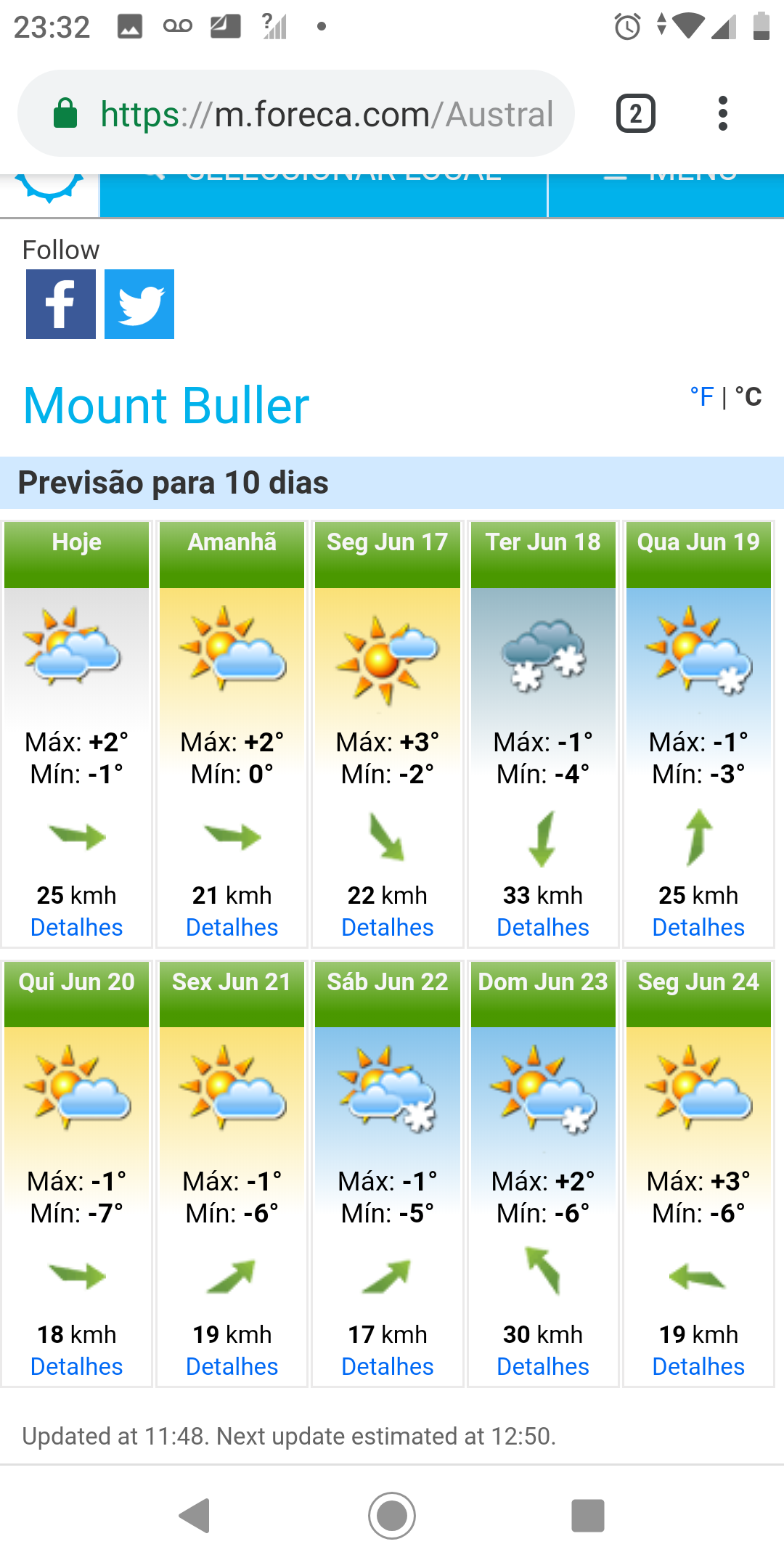Open the browser overflow menu
This screenshot has width=784, height=1568.
(722, 114)
